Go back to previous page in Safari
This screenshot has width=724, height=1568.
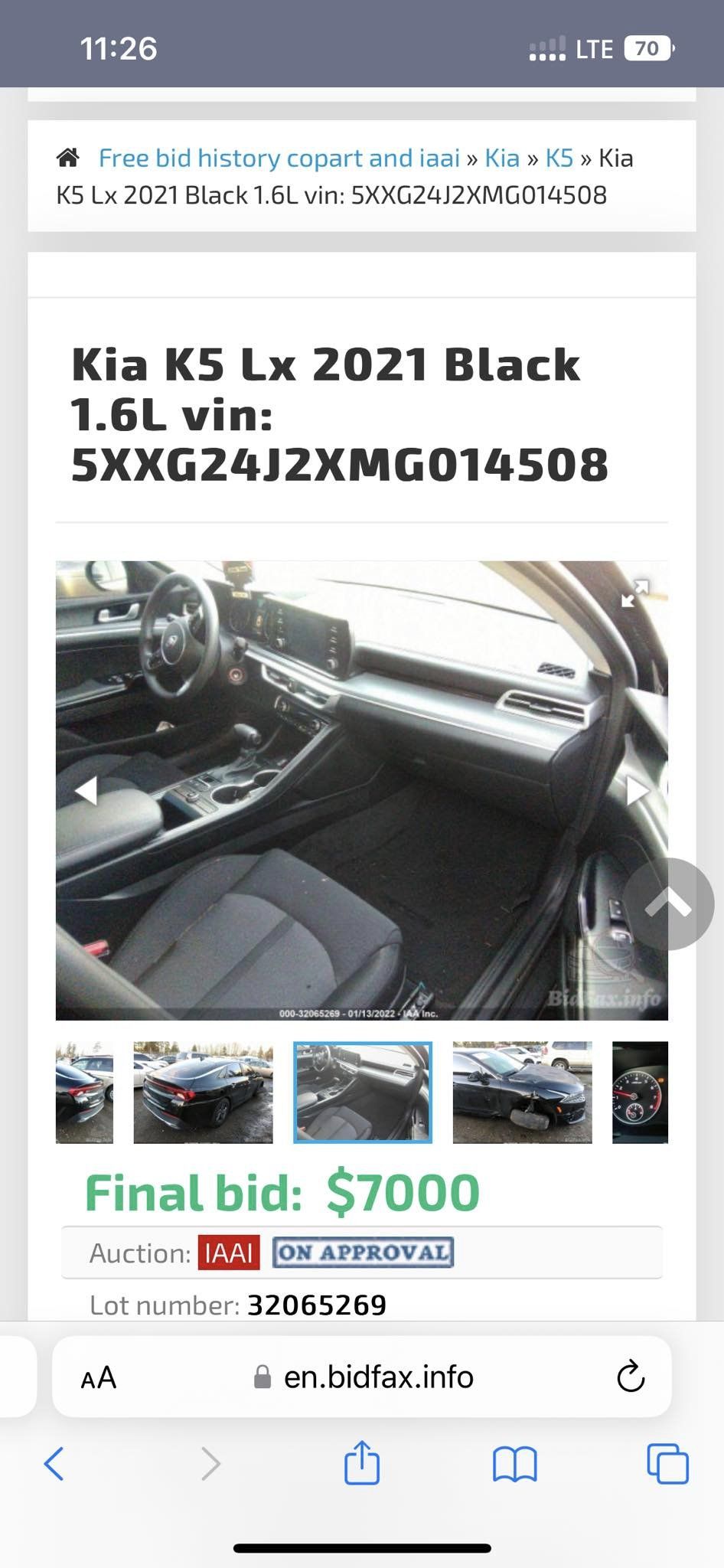[54, 1464]
